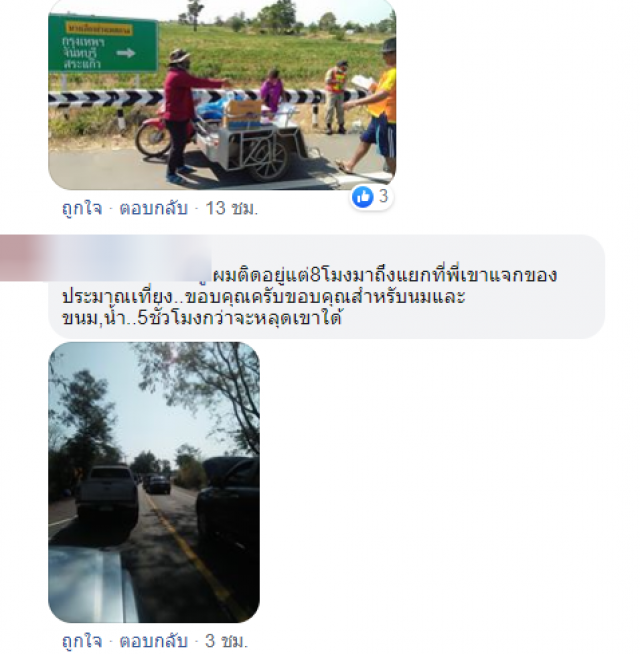The image size is (640, 654).
Task: View the 3 reactions on the roadside photo
Action: tap(372, 196)
